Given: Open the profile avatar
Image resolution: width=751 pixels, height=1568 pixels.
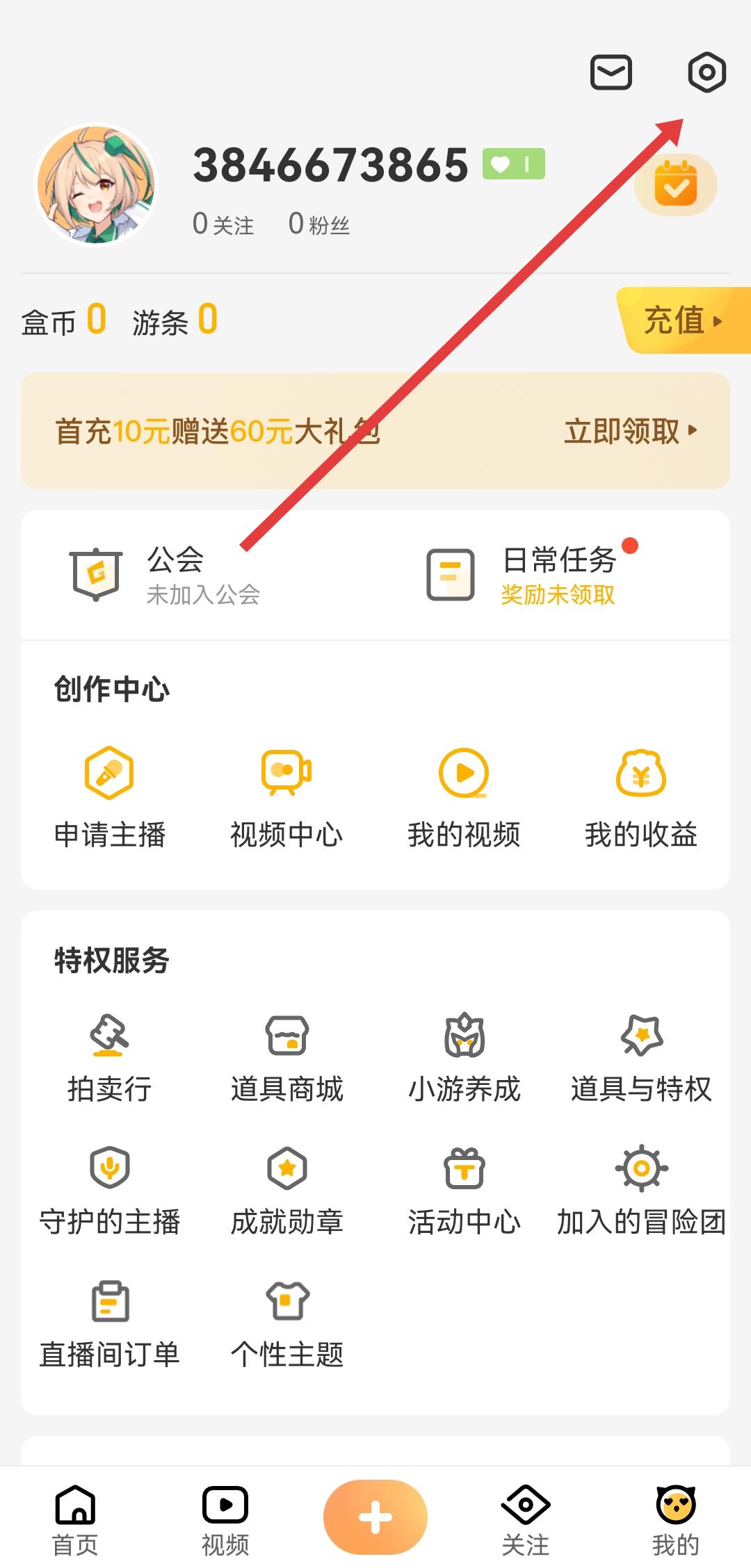Looking at the screenshot, I should click(x=96, y=185).
